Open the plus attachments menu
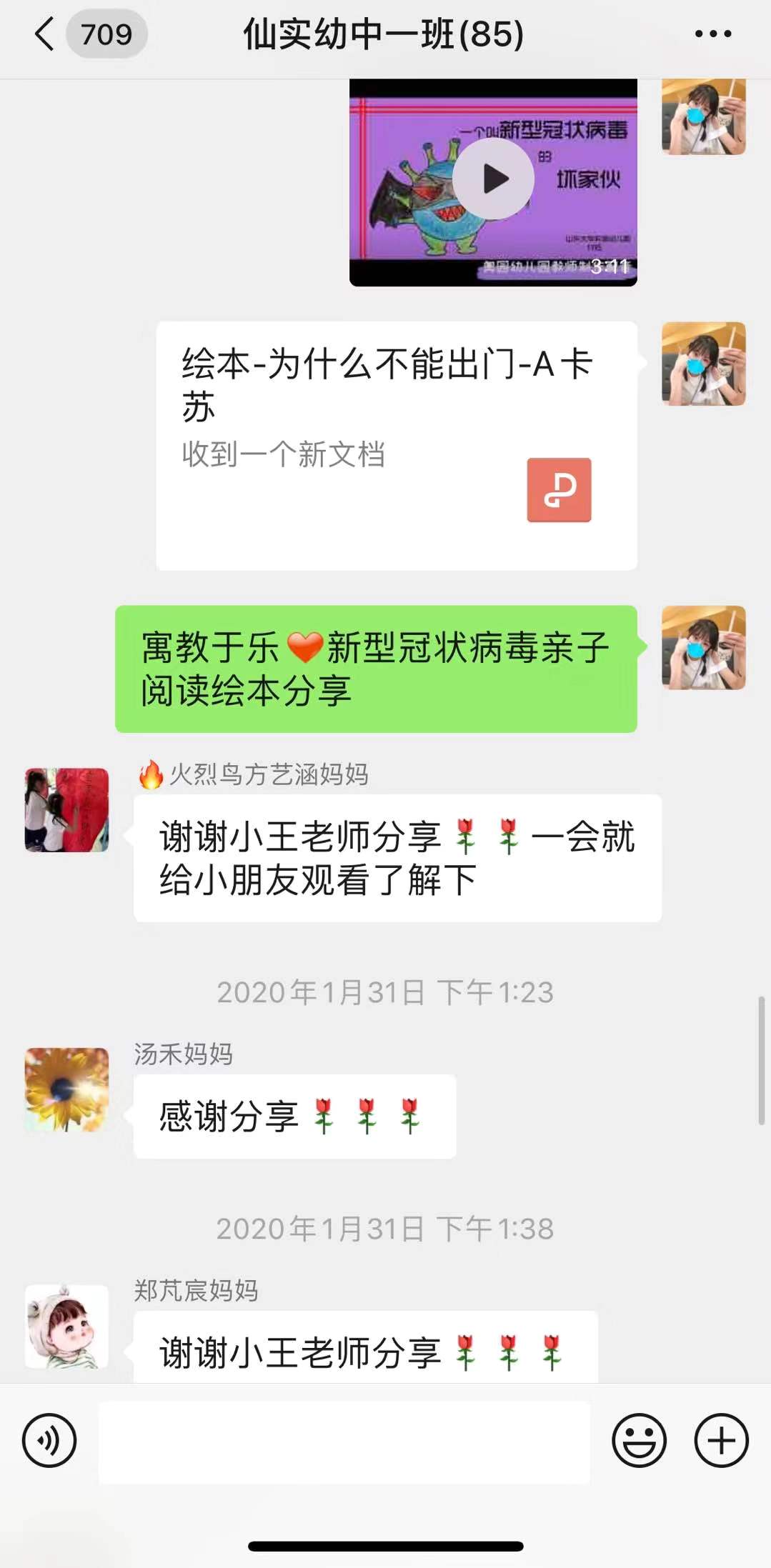 [x=721, y=1440]
